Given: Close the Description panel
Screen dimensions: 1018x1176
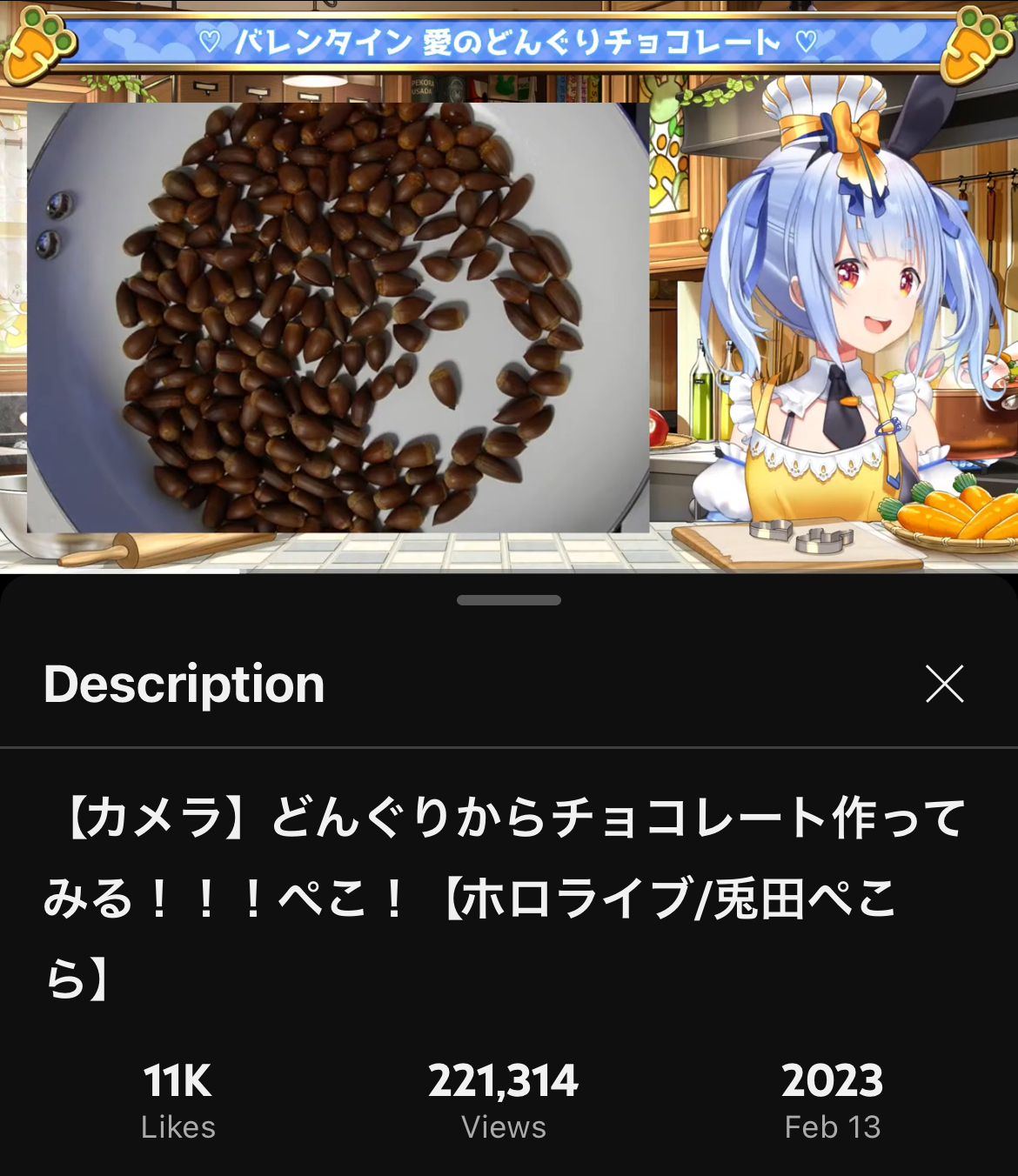Looking at the screenshot, I should point(944,684).
